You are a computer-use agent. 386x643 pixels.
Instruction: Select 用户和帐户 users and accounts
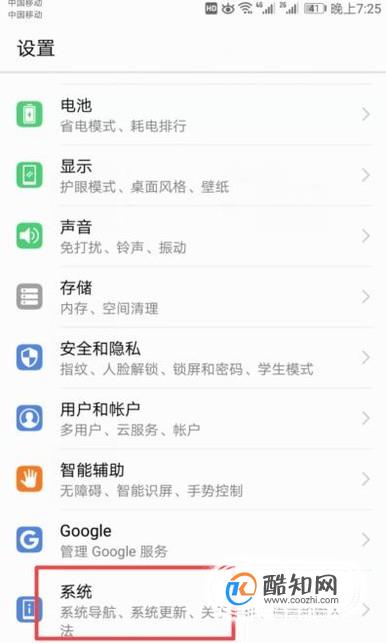193,418
